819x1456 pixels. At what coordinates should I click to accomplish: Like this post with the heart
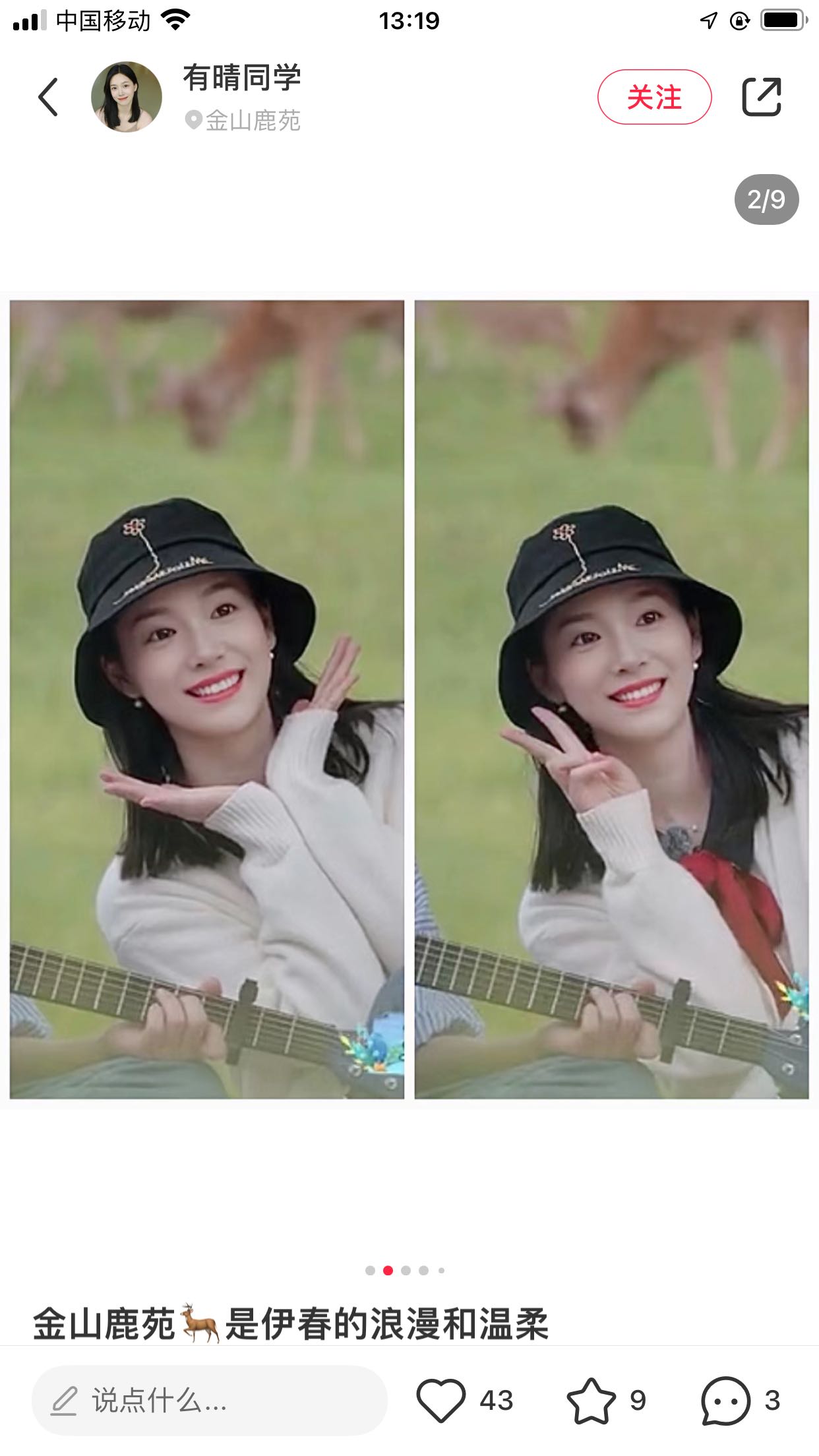(x=441, y=1400)
